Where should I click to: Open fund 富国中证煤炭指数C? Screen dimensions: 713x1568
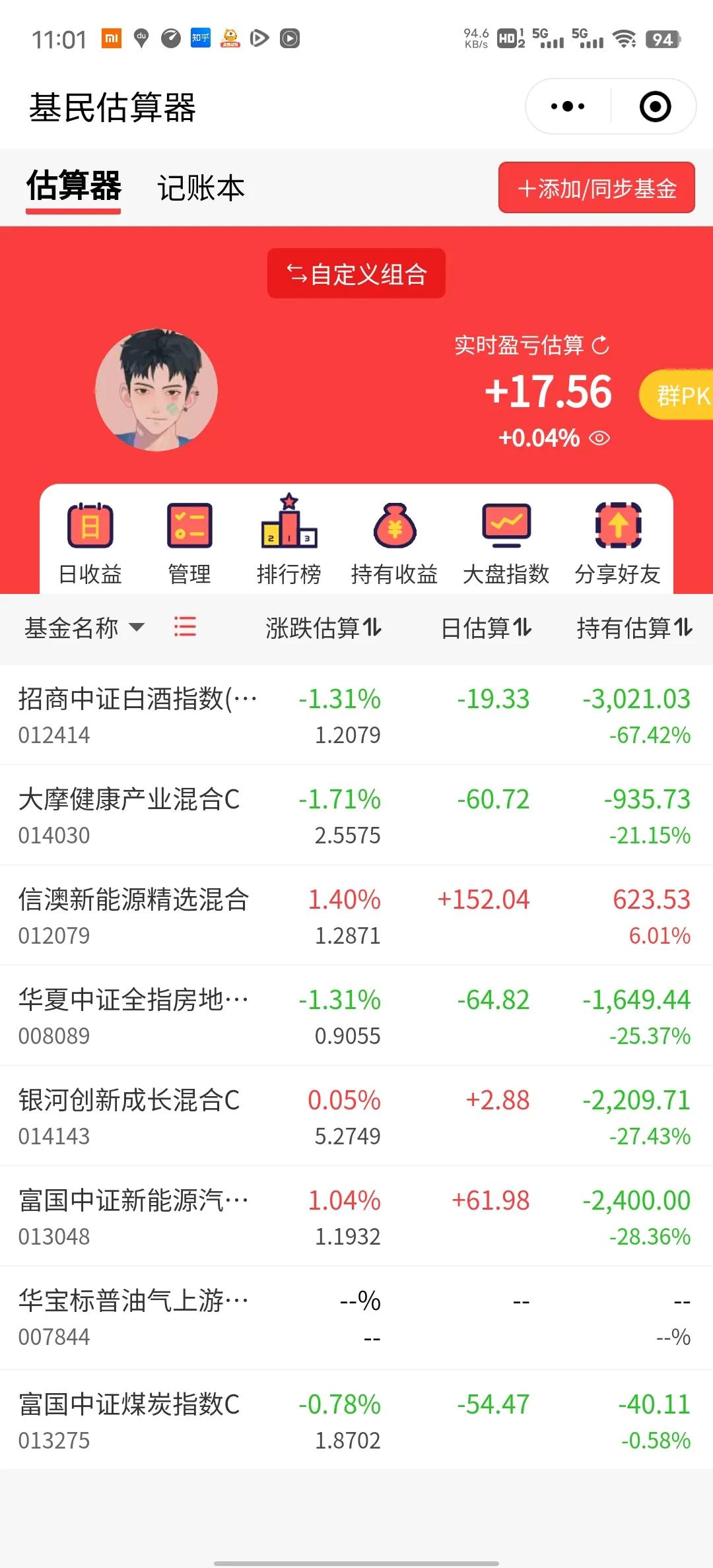(x=129, y=1419)
